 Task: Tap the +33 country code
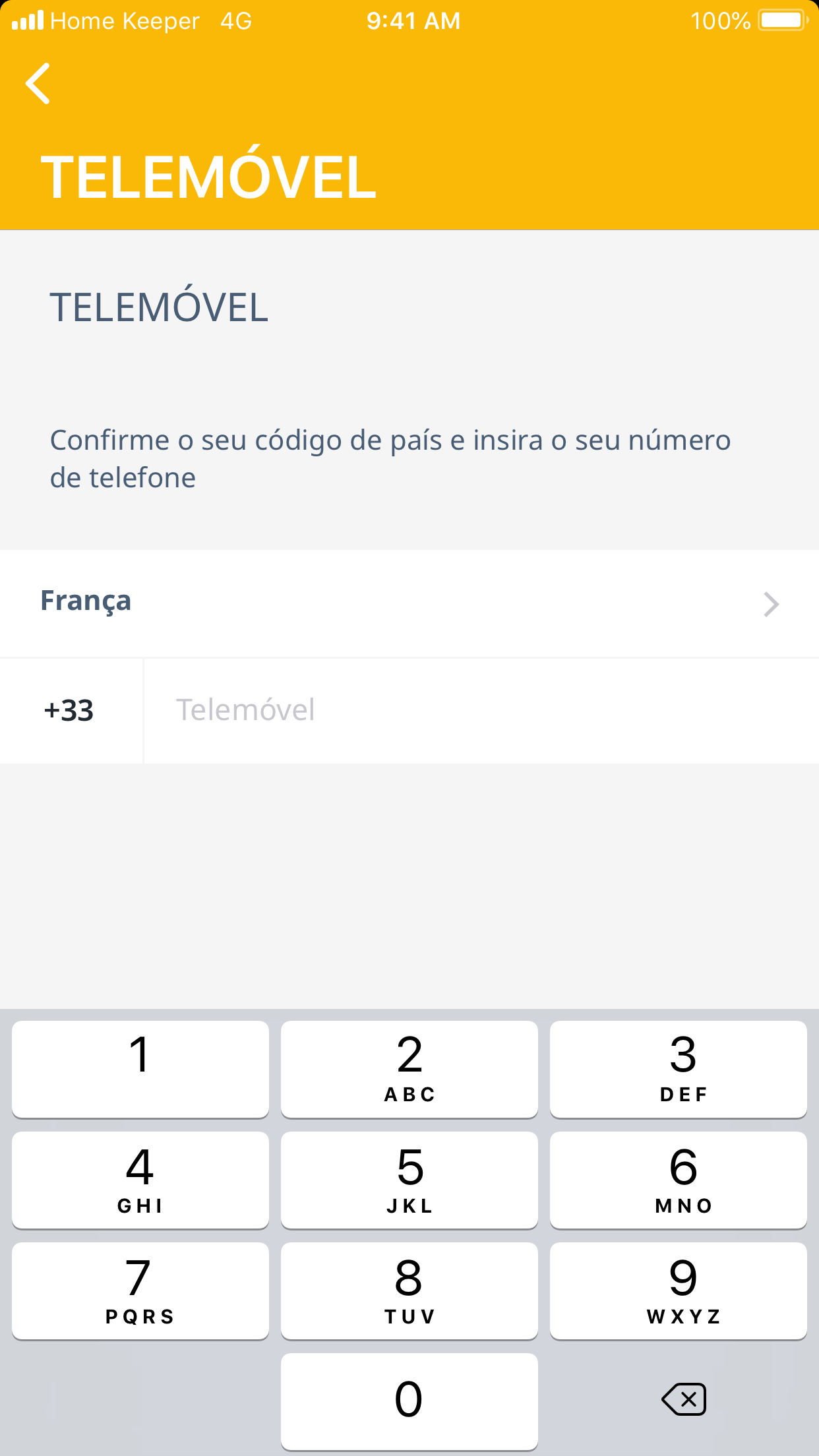tap(69, 711)
